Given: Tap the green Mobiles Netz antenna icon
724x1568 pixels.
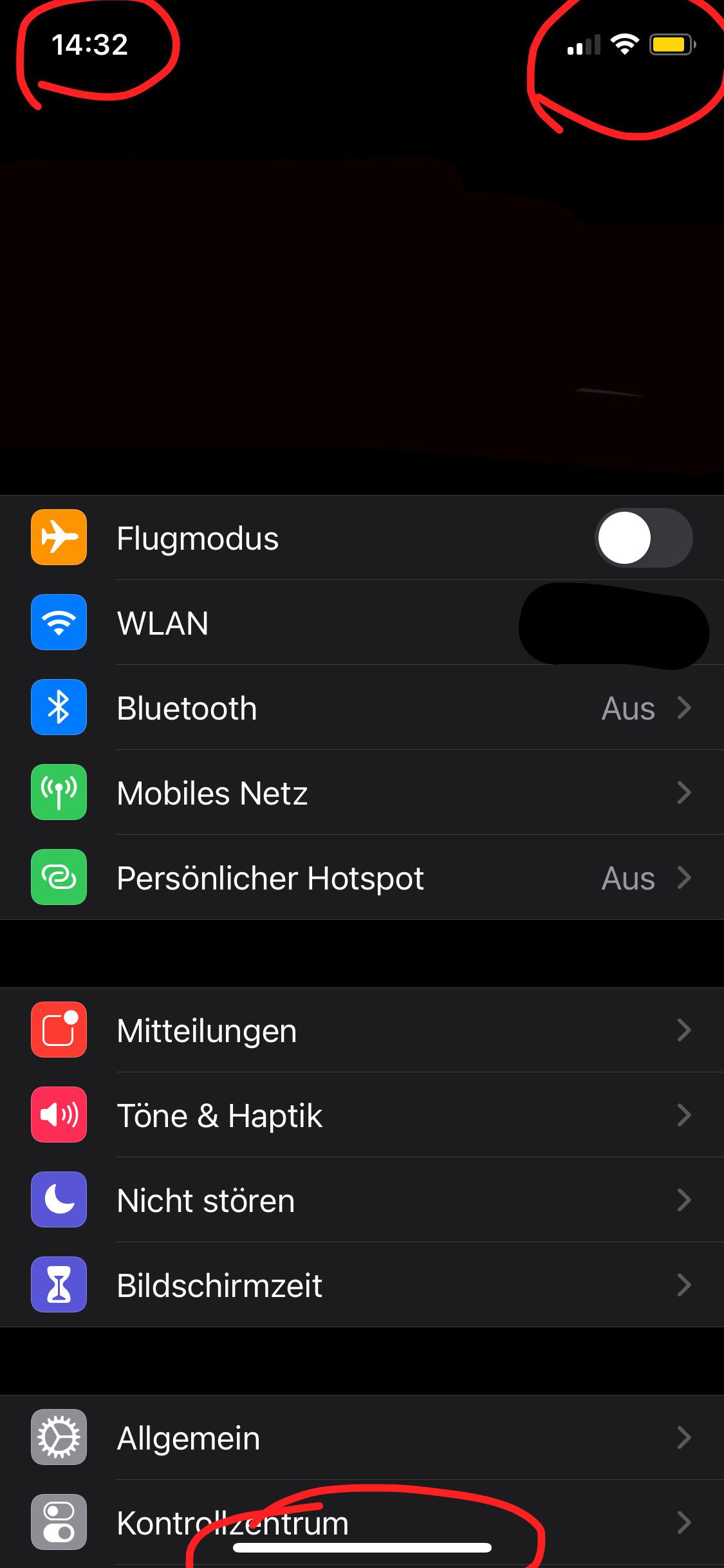Looking at the screenshot, I should click(x=58, y=793).
